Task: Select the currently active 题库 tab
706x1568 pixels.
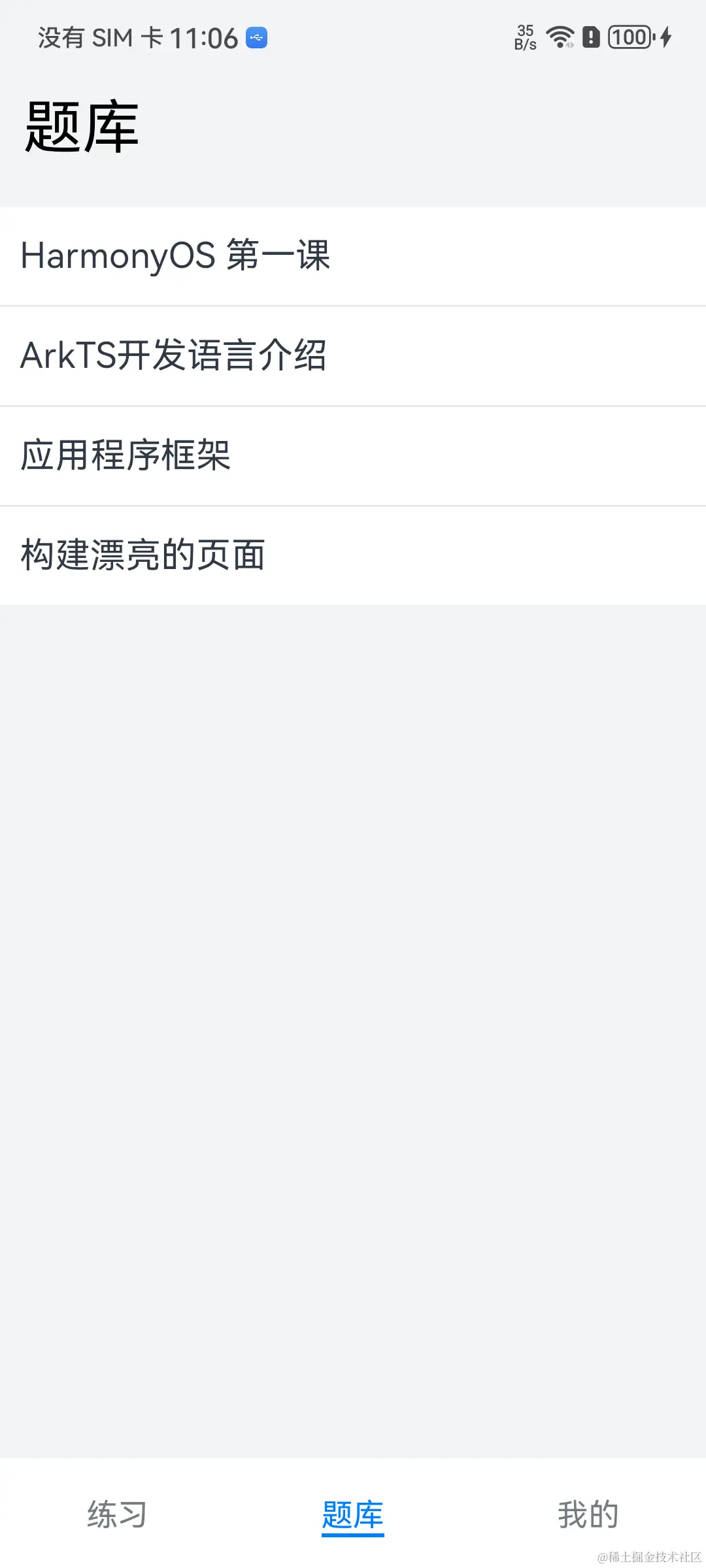Action: (x=353, y=1514)
